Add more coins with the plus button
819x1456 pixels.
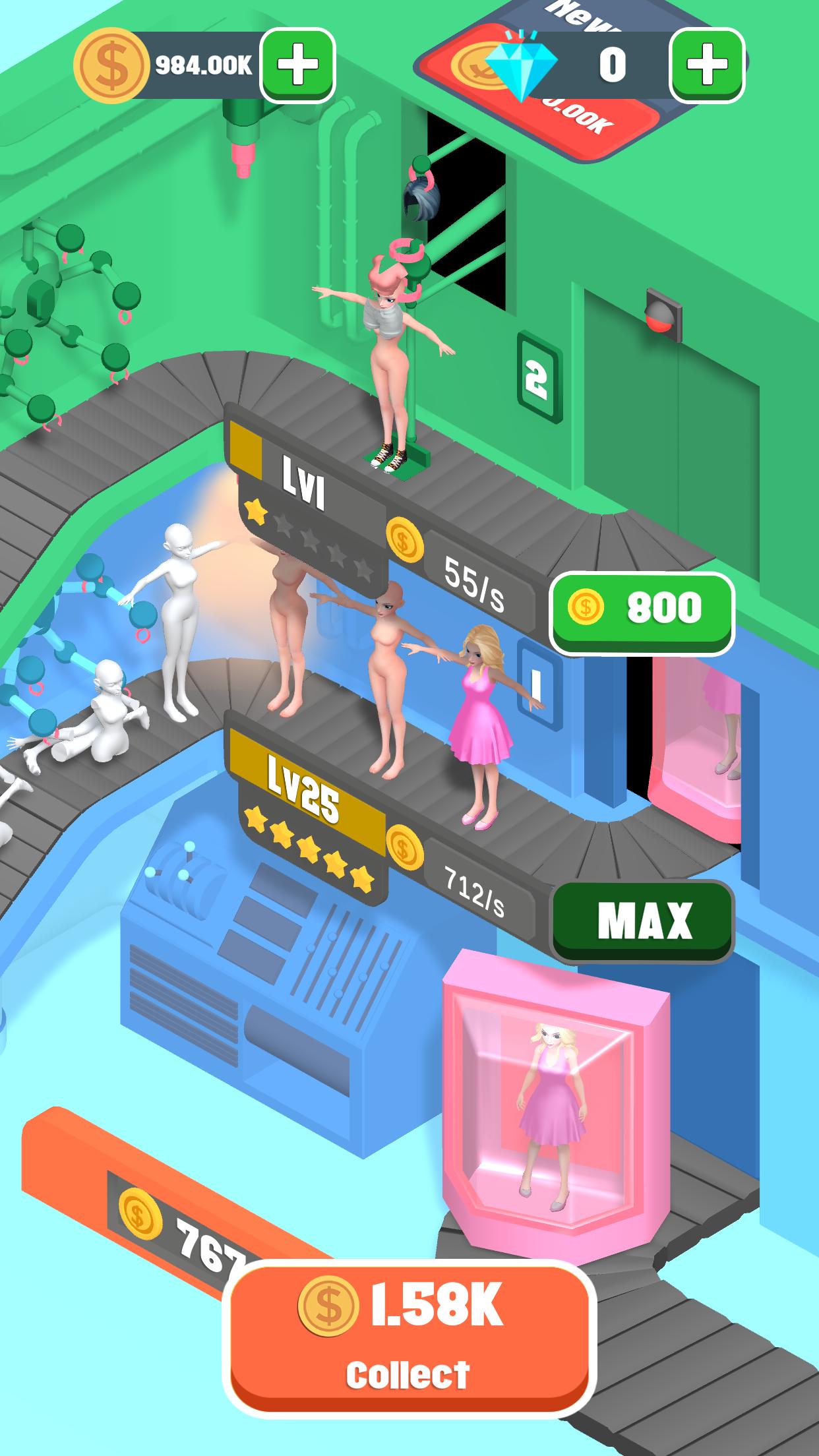click(x=297, y=65)
